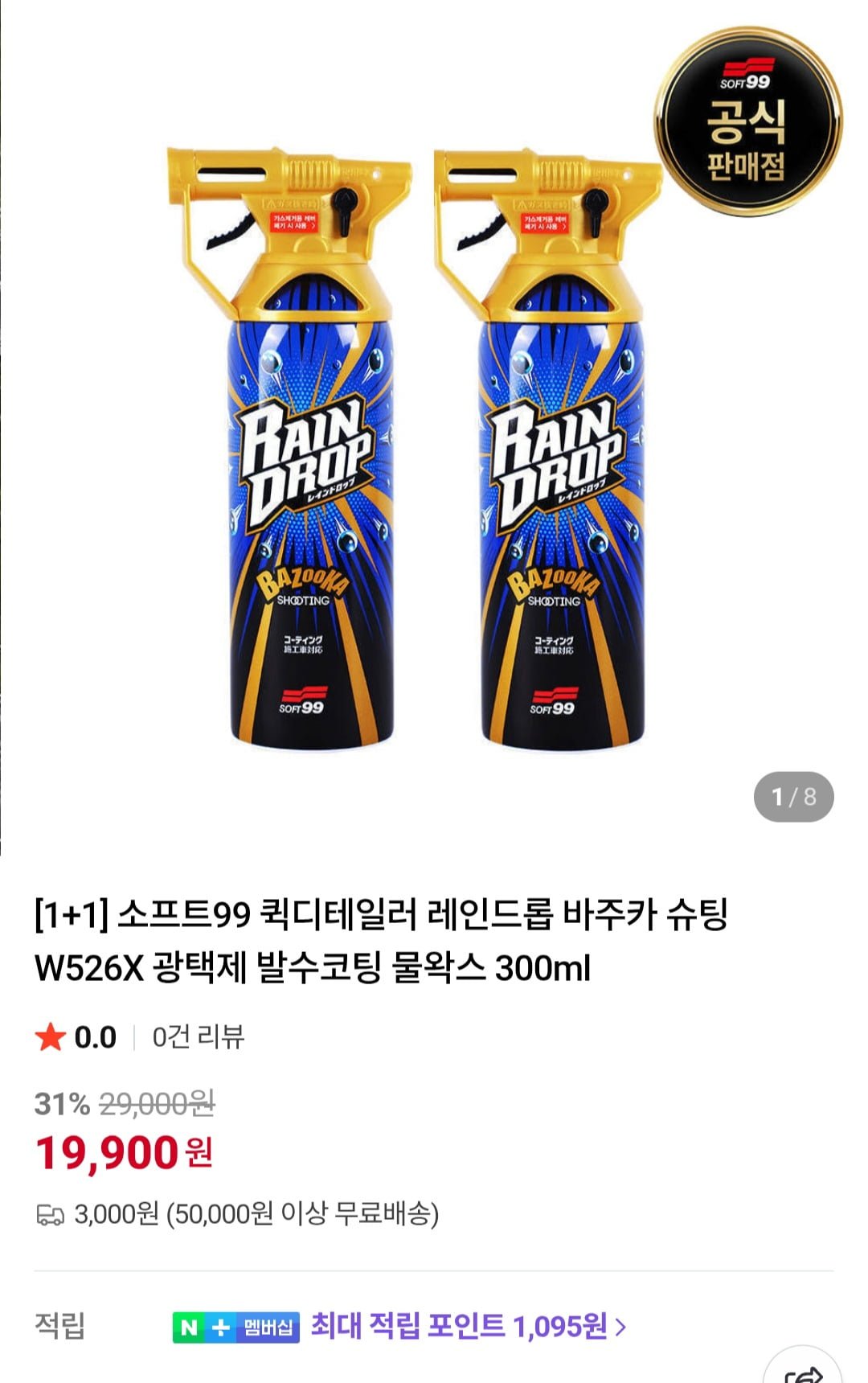View the 0건 리뷰 reviews
Screen dimensions: 868x1383
coord(198,1037)
